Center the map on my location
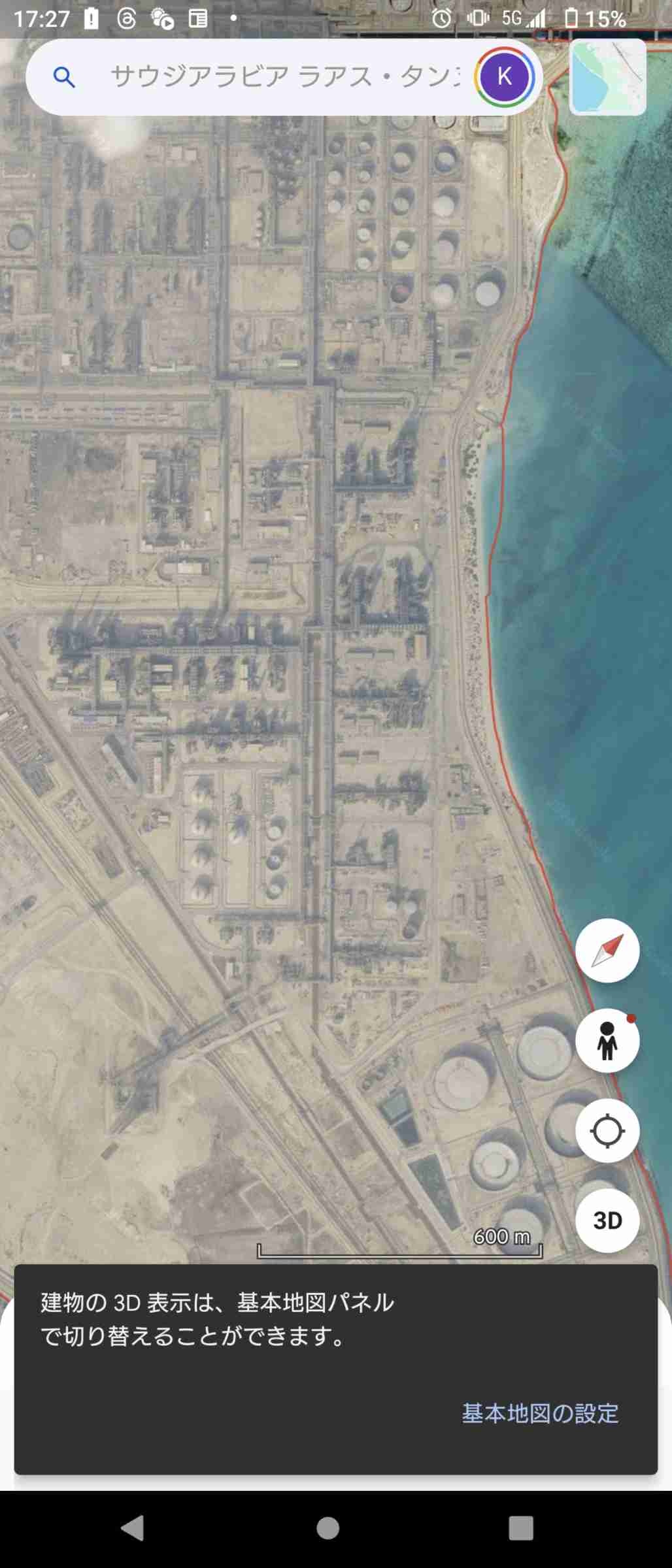Viewport: 672px width, 1568px height. 607,1131
